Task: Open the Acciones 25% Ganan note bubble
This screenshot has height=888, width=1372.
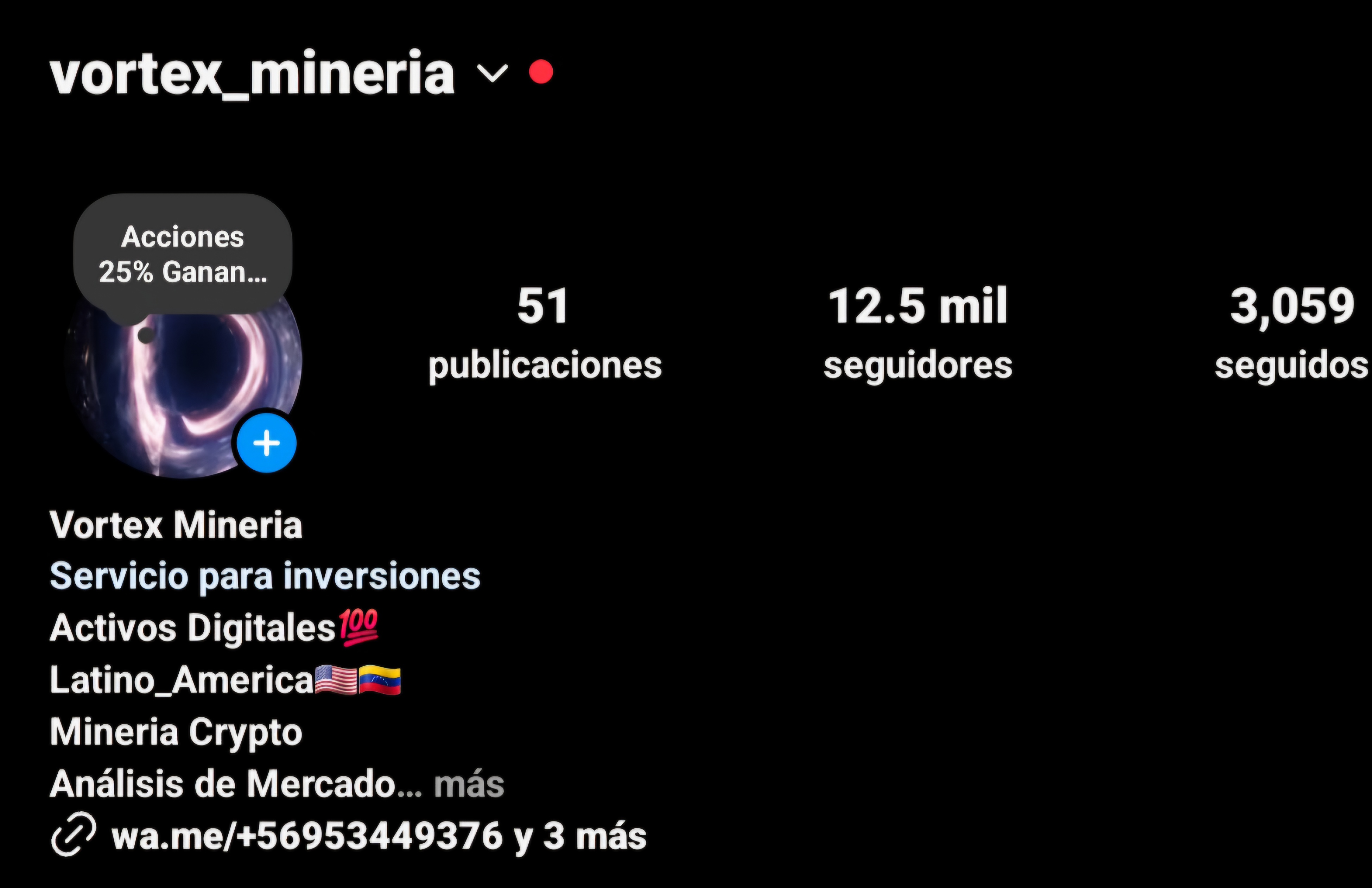Action: (x=183, y=255)
